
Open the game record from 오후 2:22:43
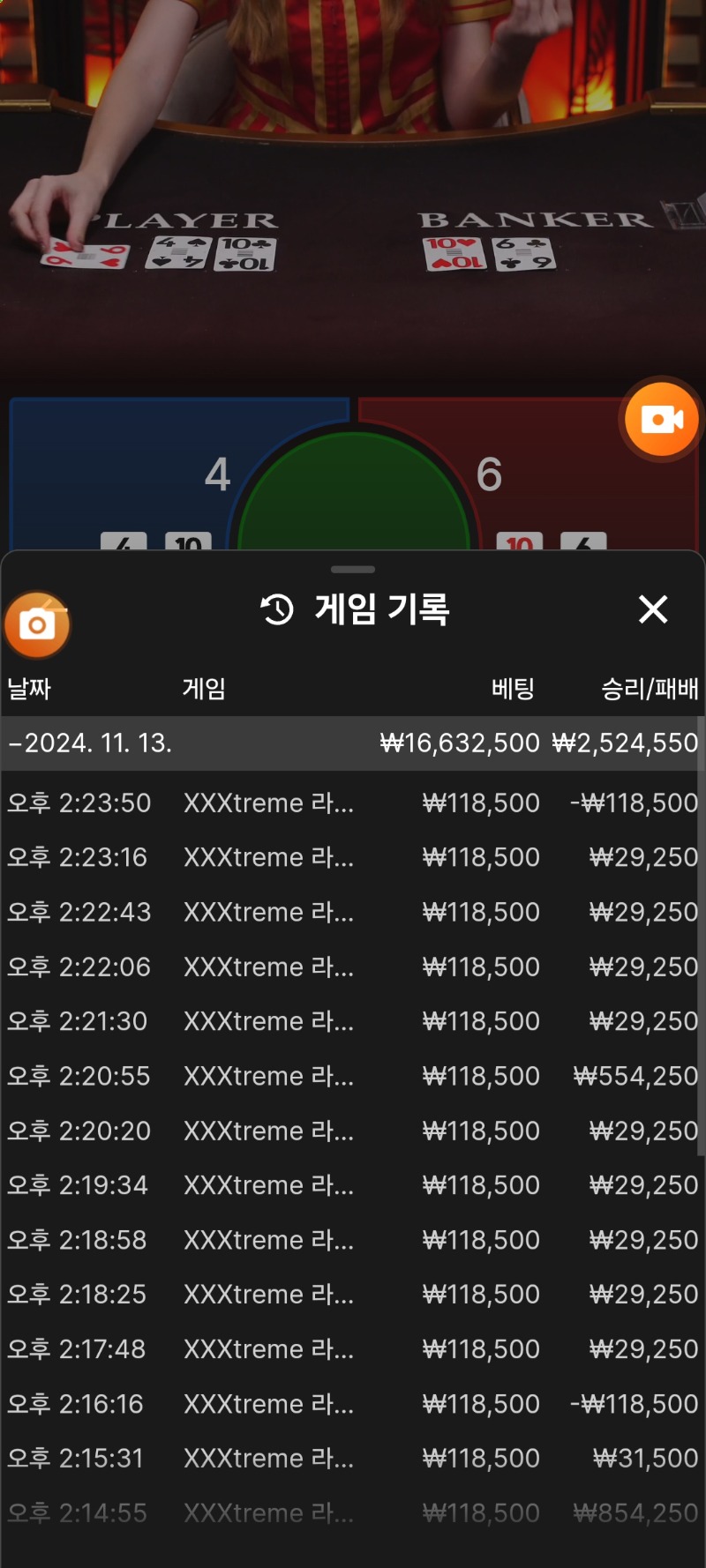point(353,912)
